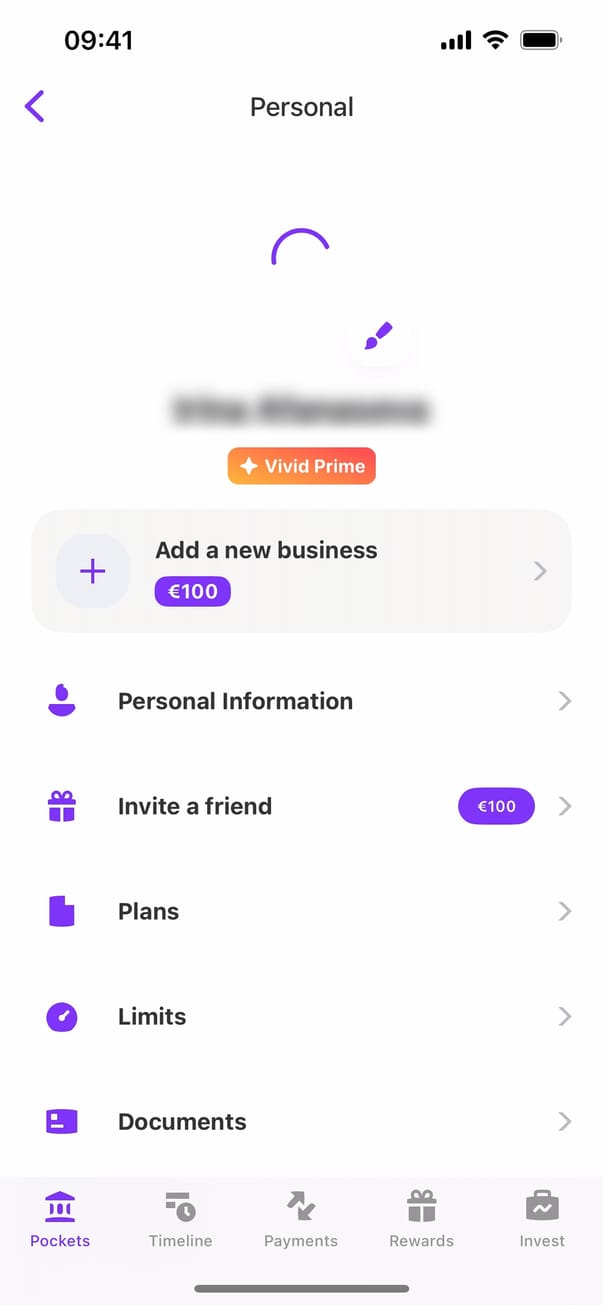
Task: Switch to the Pockets tab
Action: coord(60,1220)
